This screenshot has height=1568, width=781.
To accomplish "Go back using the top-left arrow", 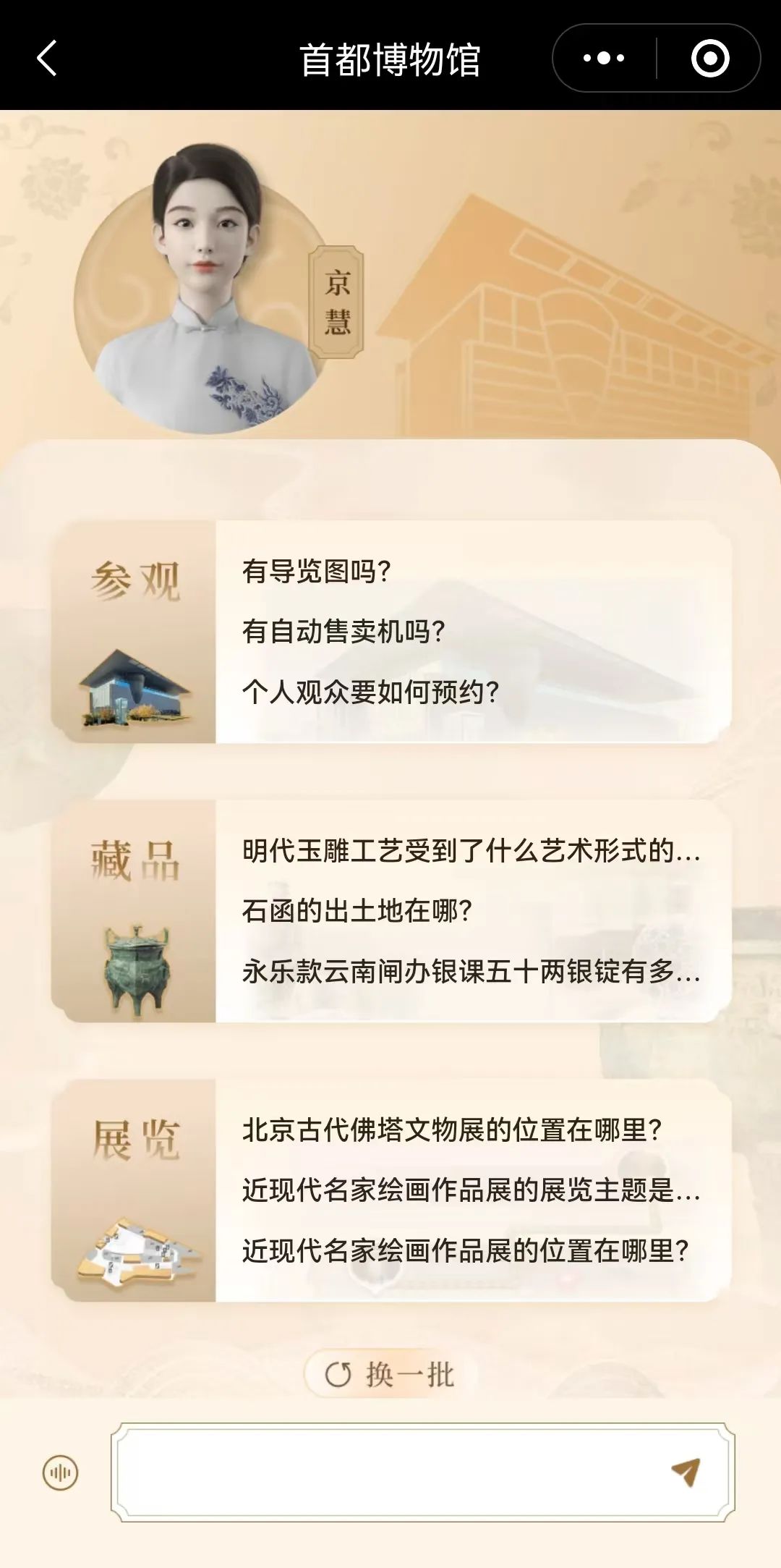I will click(47, 58).
